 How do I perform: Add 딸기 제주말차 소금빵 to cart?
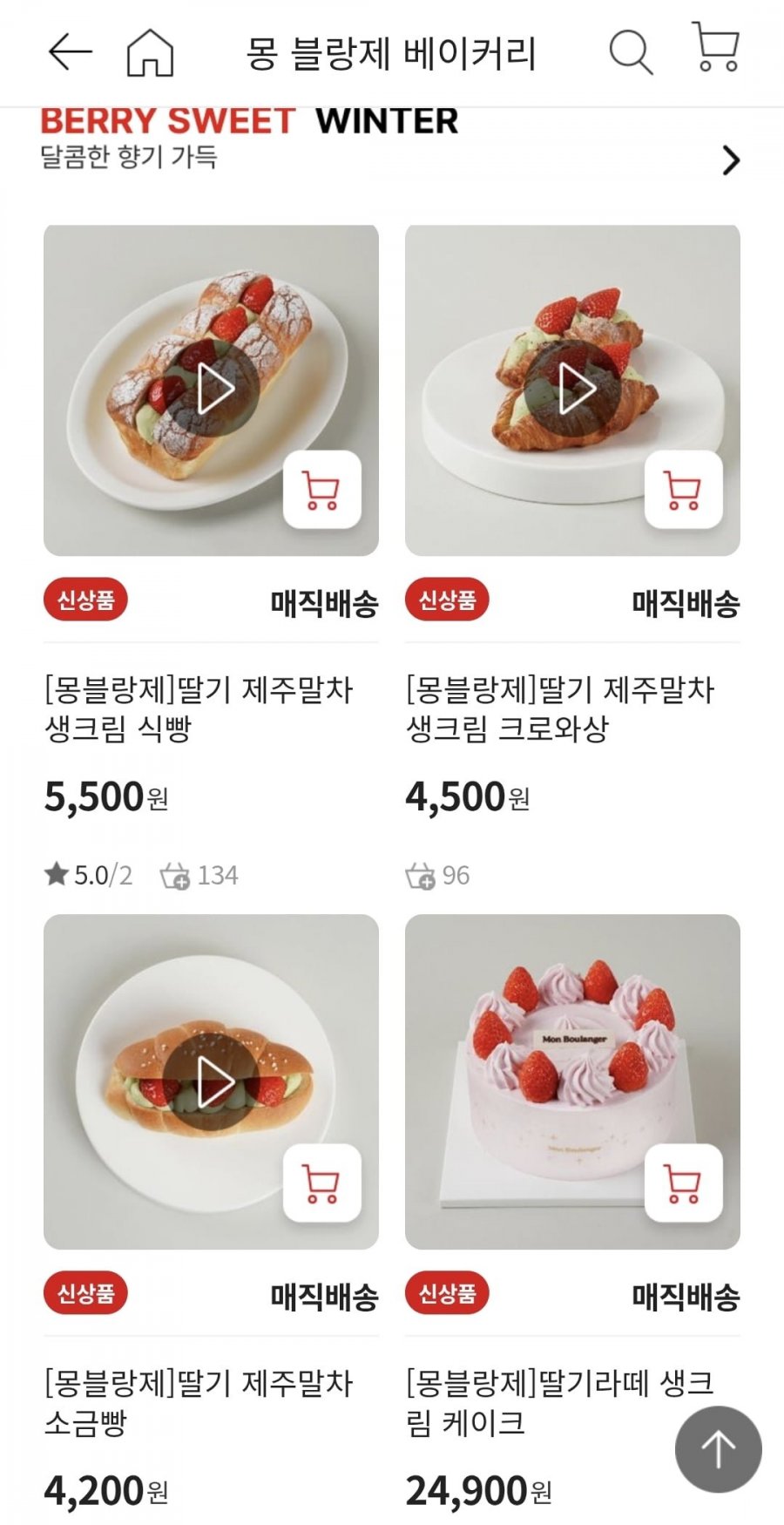point(321,1183)
